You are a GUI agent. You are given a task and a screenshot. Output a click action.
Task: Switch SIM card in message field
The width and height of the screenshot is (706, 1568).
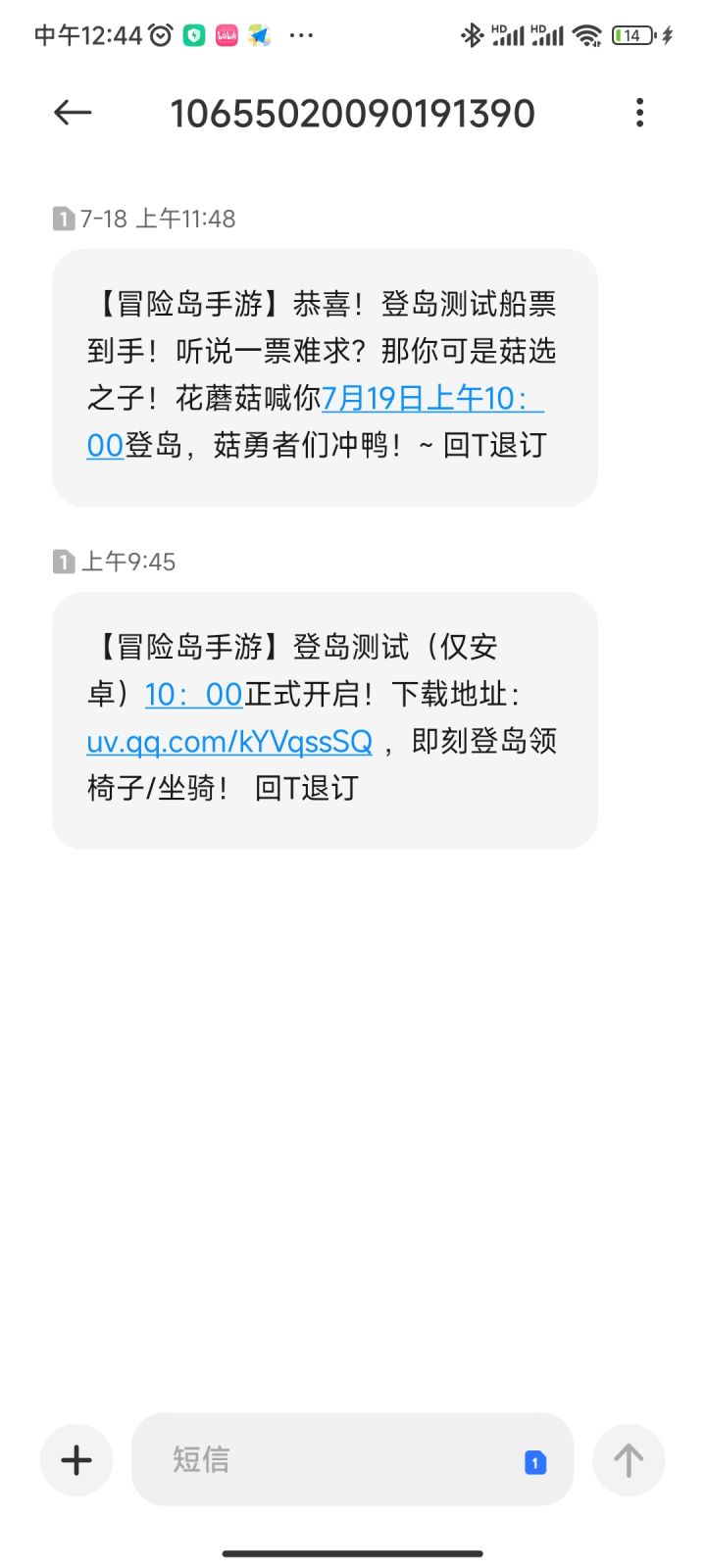coord(534,1461)
